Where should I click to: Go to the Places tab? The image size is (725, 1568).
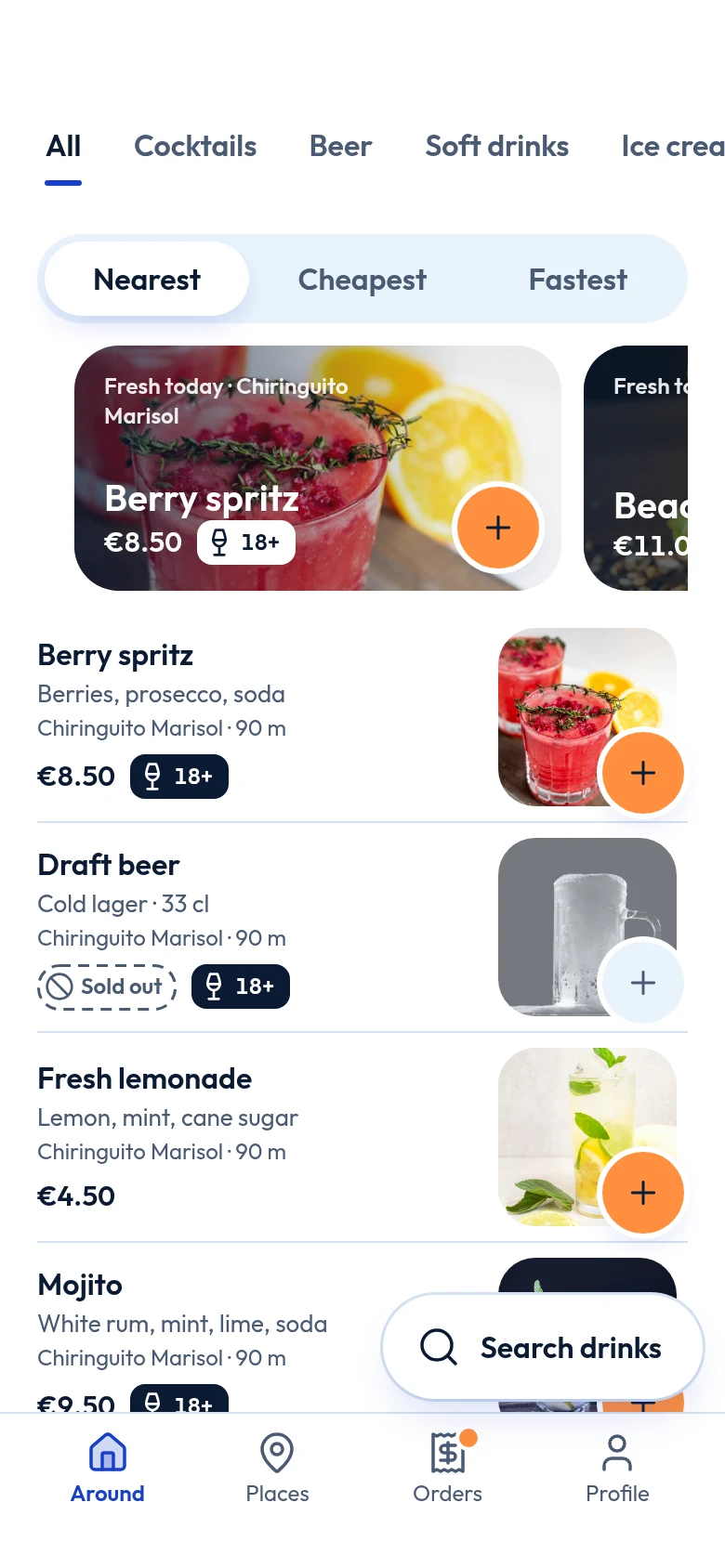pos(277,1468)
